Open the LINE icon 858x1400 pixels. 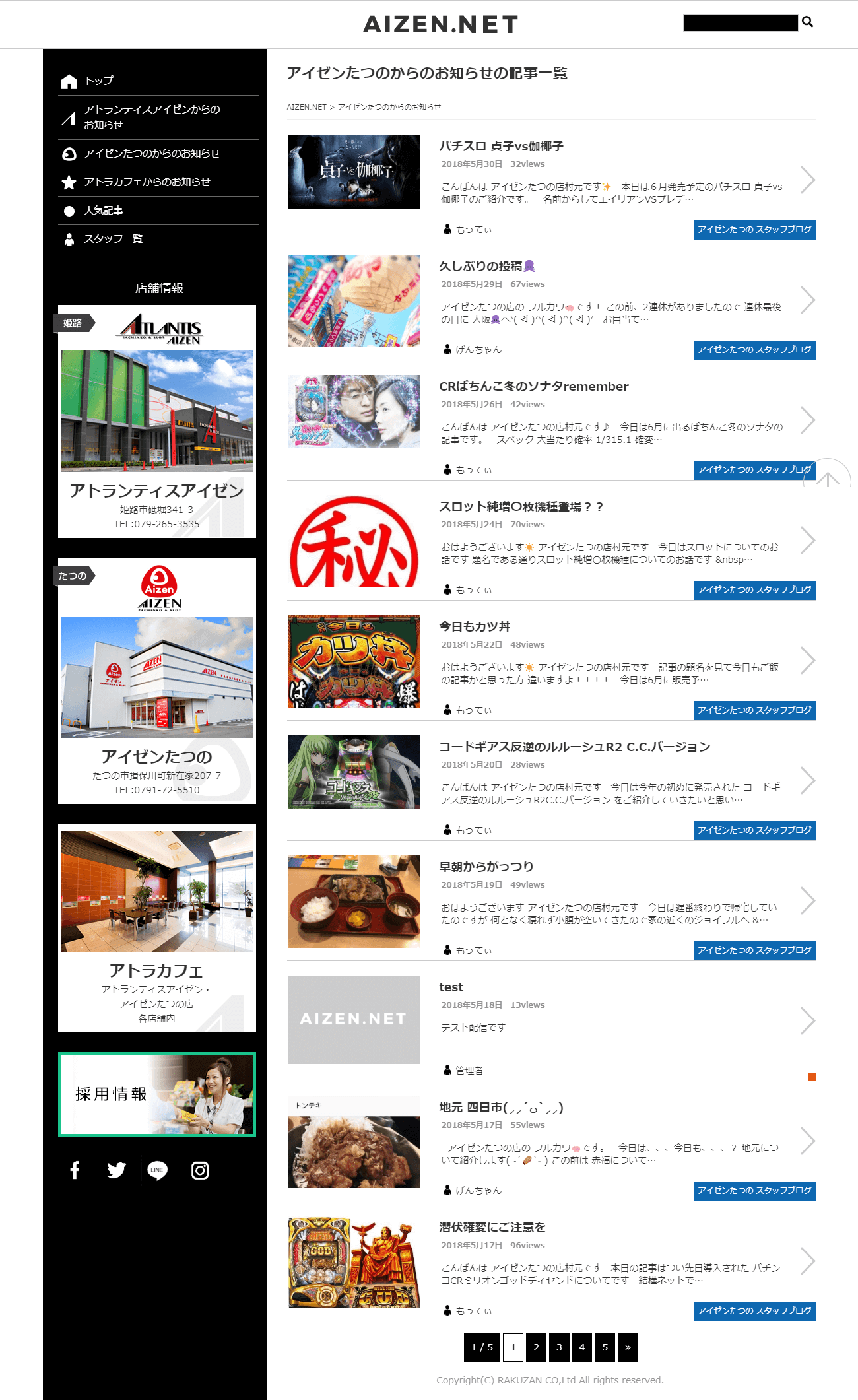point(157,1170)
